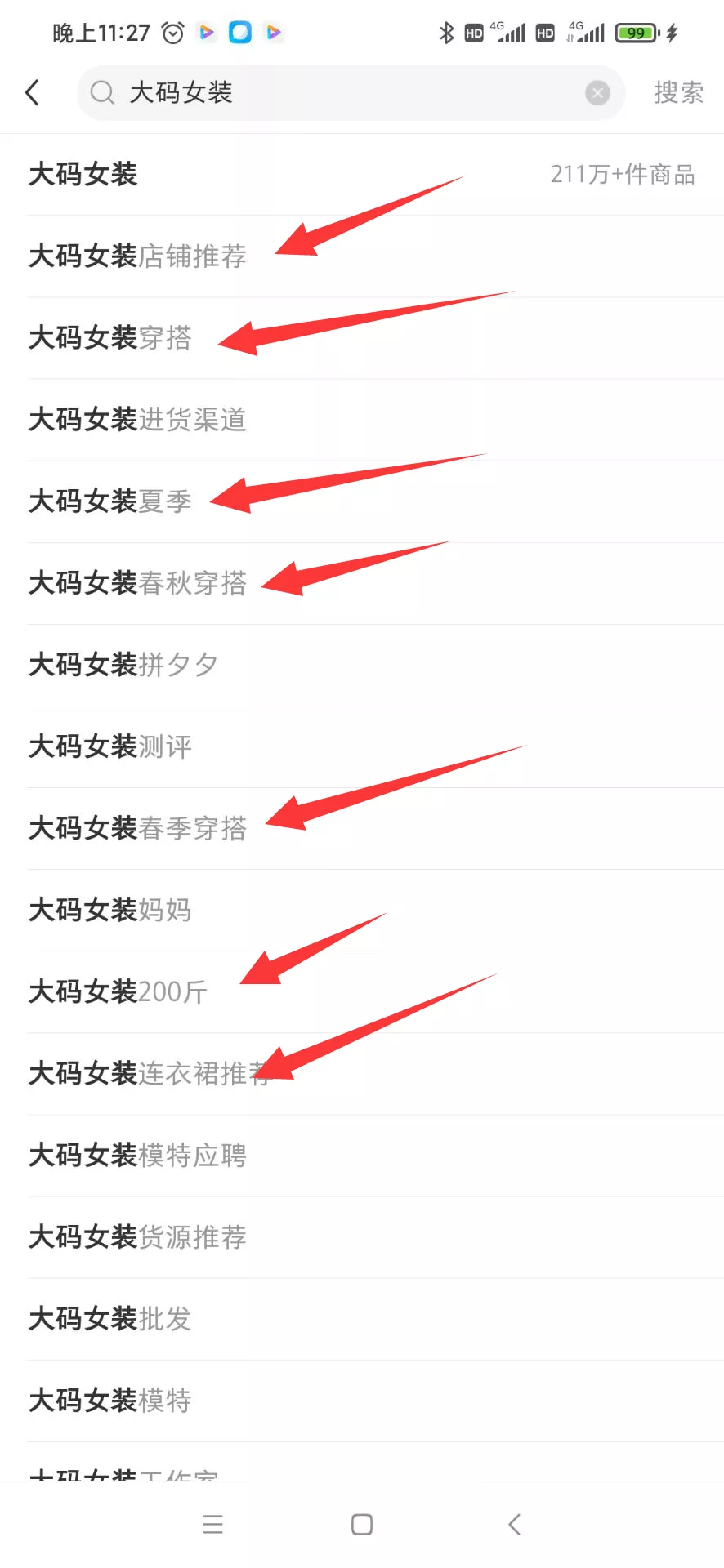
Task: Tap the 大码女装批发 suggestion
Action: (x=110, y=1318)
